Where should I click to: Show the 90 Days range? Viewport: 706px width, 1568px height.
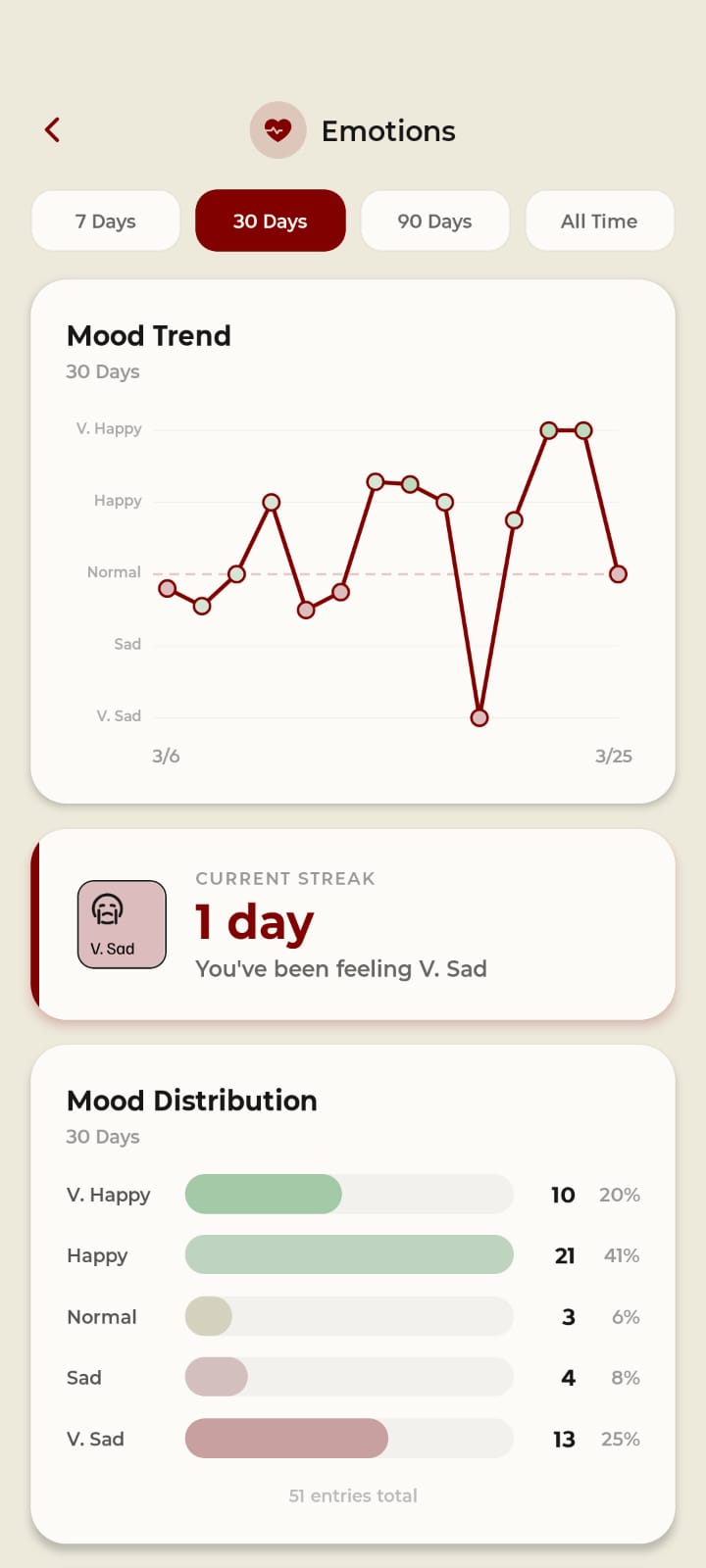[435, 220]
